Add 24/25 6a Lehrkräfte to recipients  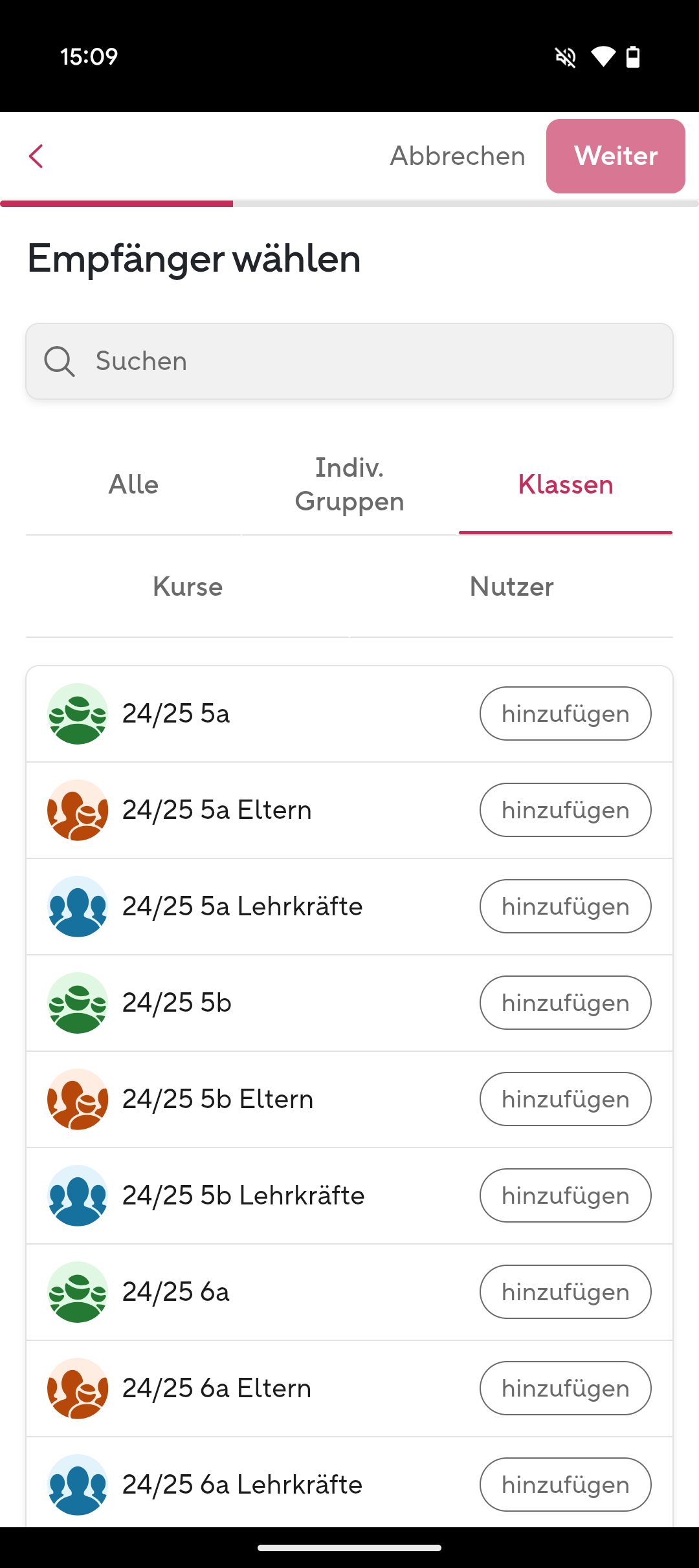[x=565, y=1485]
